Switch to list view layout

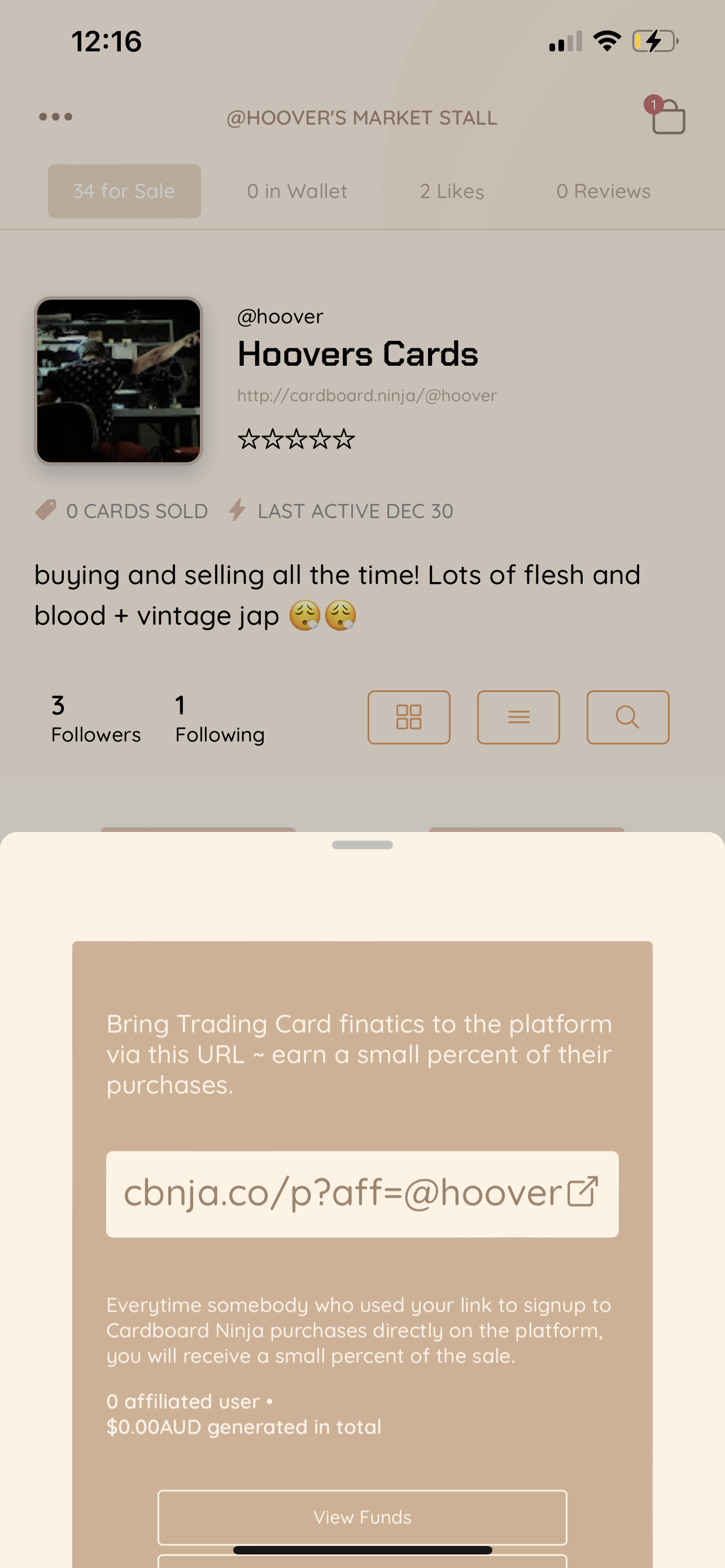pos(519,717)
